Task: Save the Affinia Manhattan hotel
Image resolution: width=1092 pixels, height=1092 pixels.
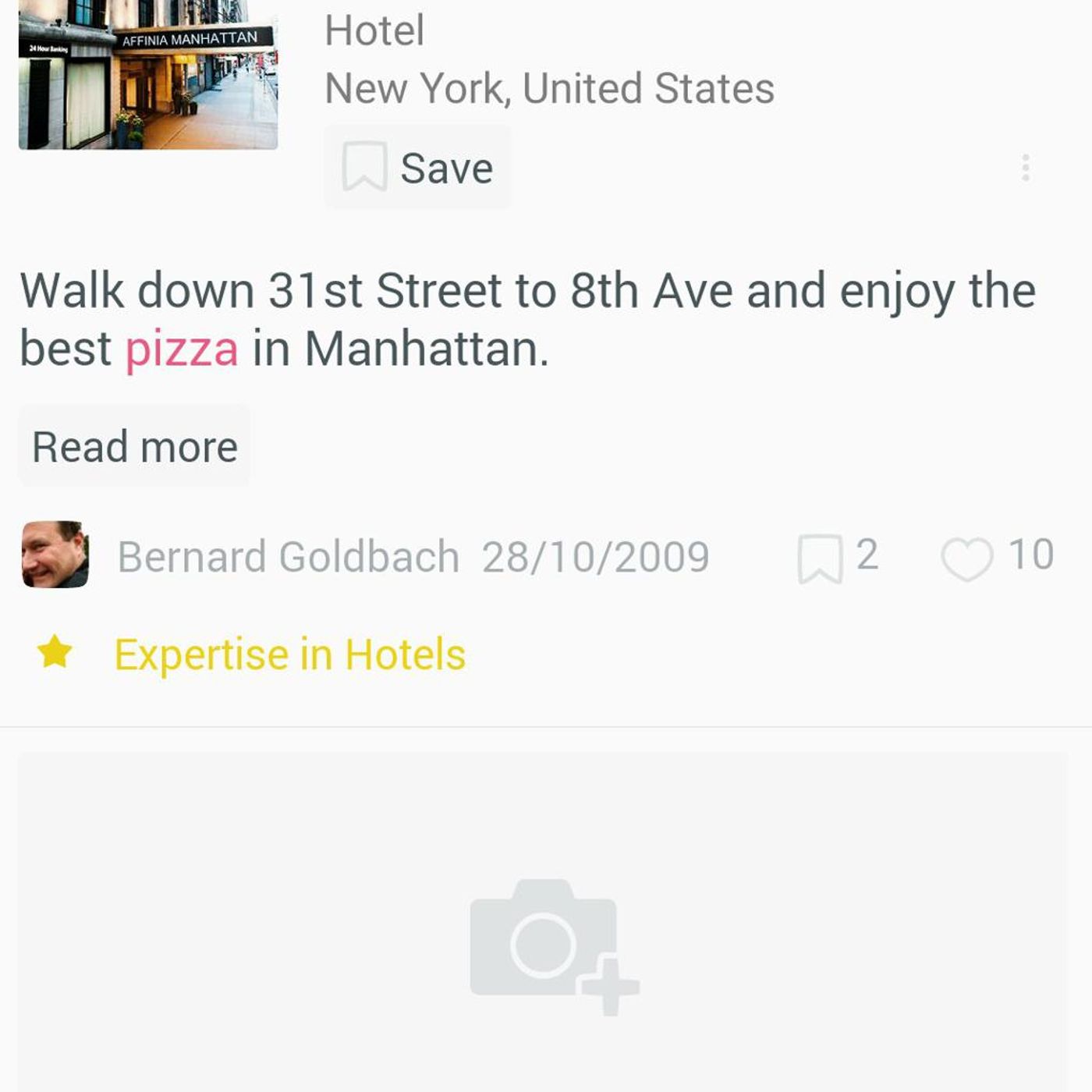Action: (x=417, y=168)
